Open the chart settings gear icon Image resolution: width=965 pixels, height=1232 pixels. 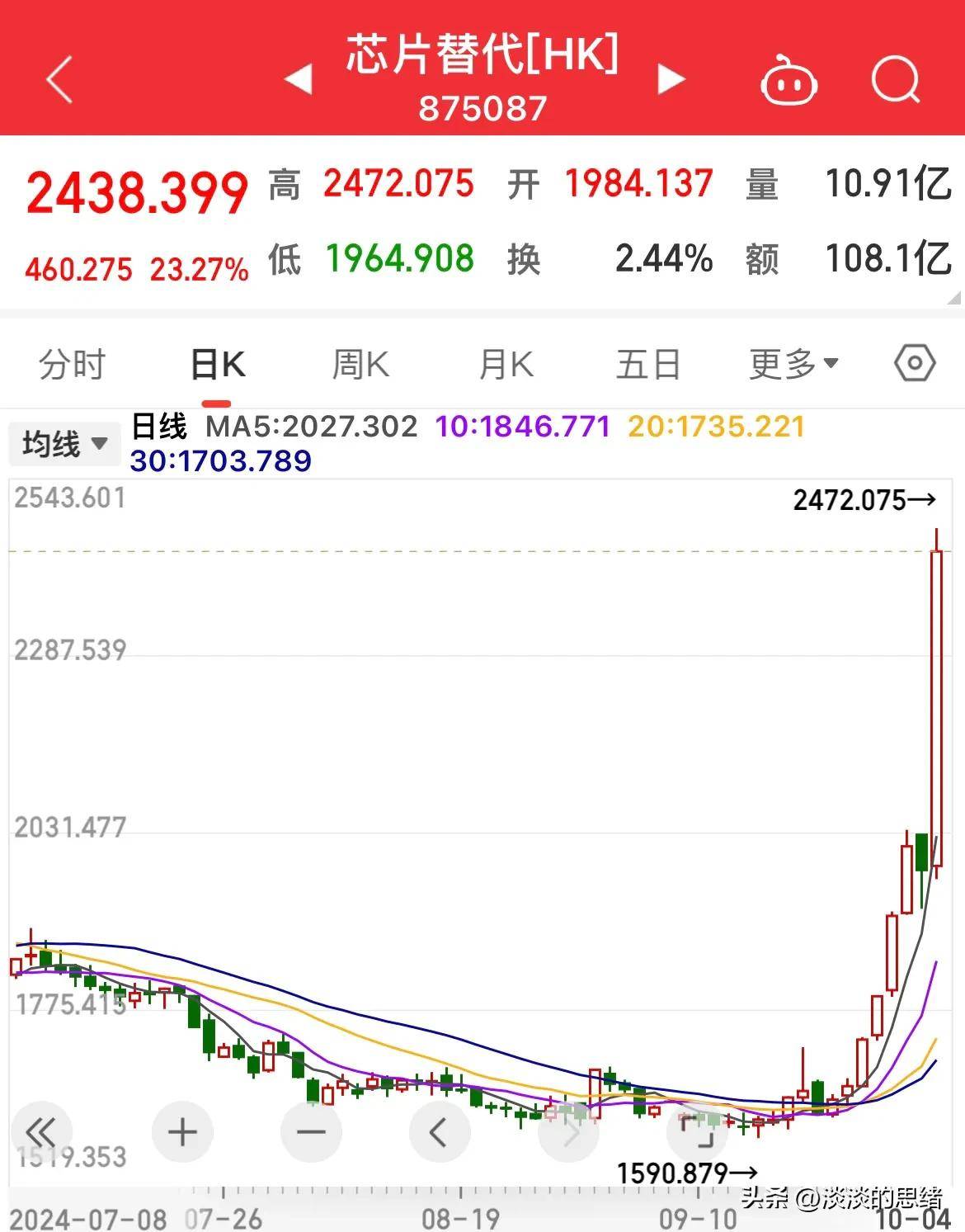[914, 363]
